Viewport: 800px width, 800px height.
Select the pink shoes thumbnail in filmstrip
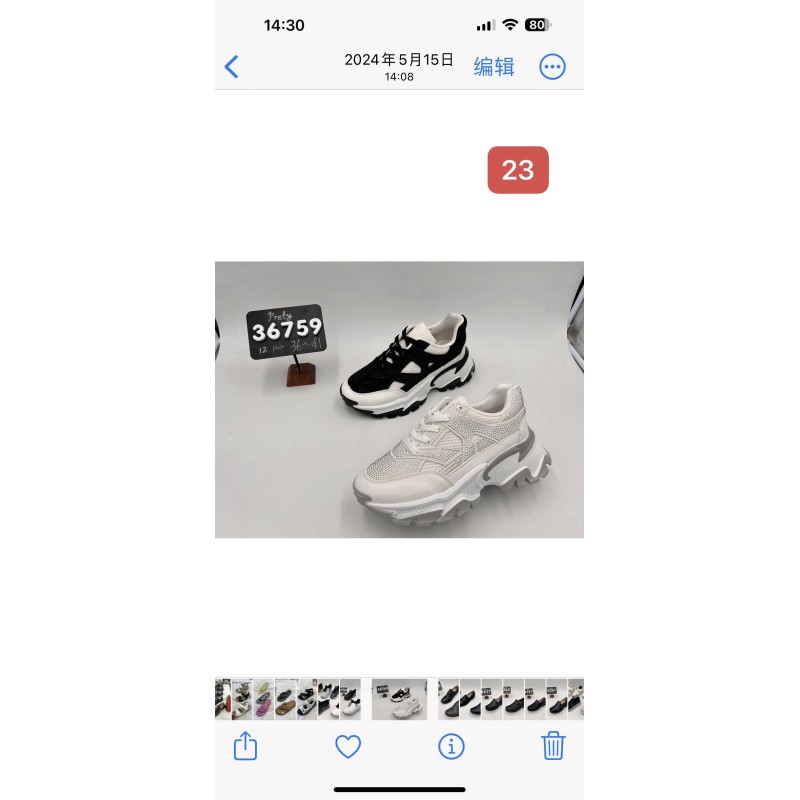point(263,700)
